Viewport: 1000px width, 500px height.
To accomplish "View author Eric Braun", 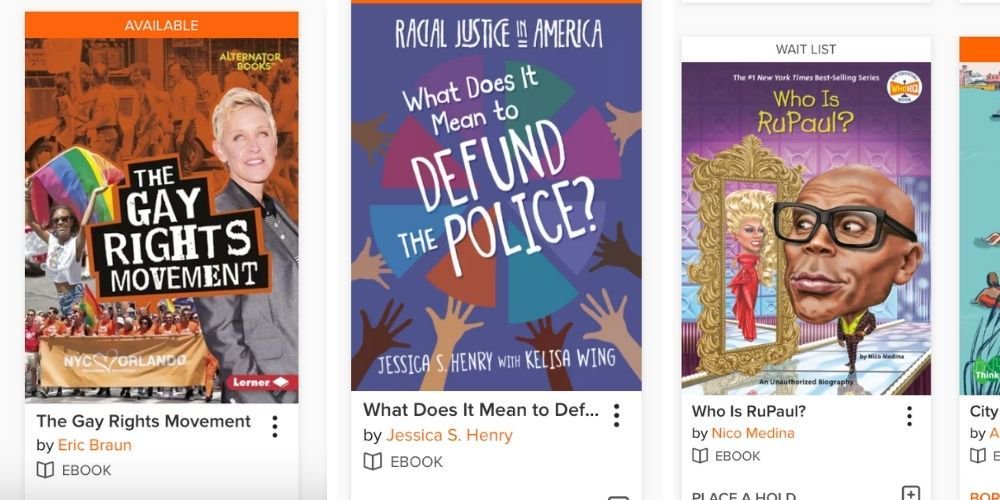I will click(x=94, y=445).
